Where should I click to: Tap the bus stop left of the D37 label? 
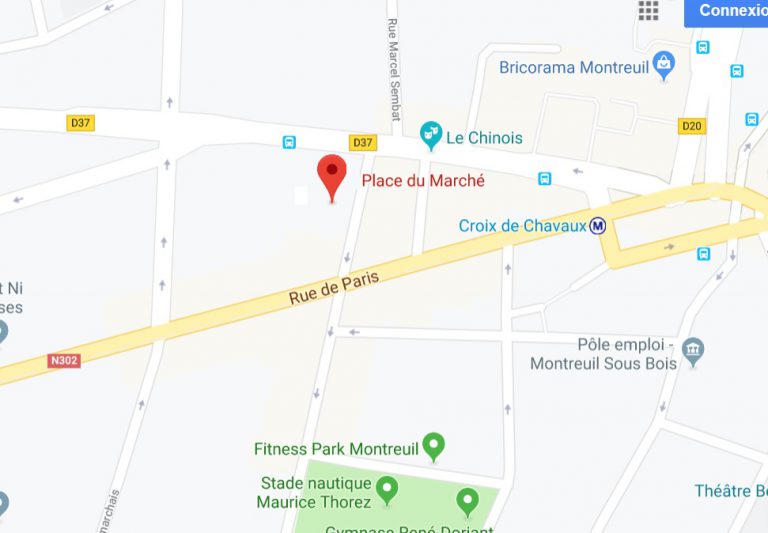[x=290, y=143]
